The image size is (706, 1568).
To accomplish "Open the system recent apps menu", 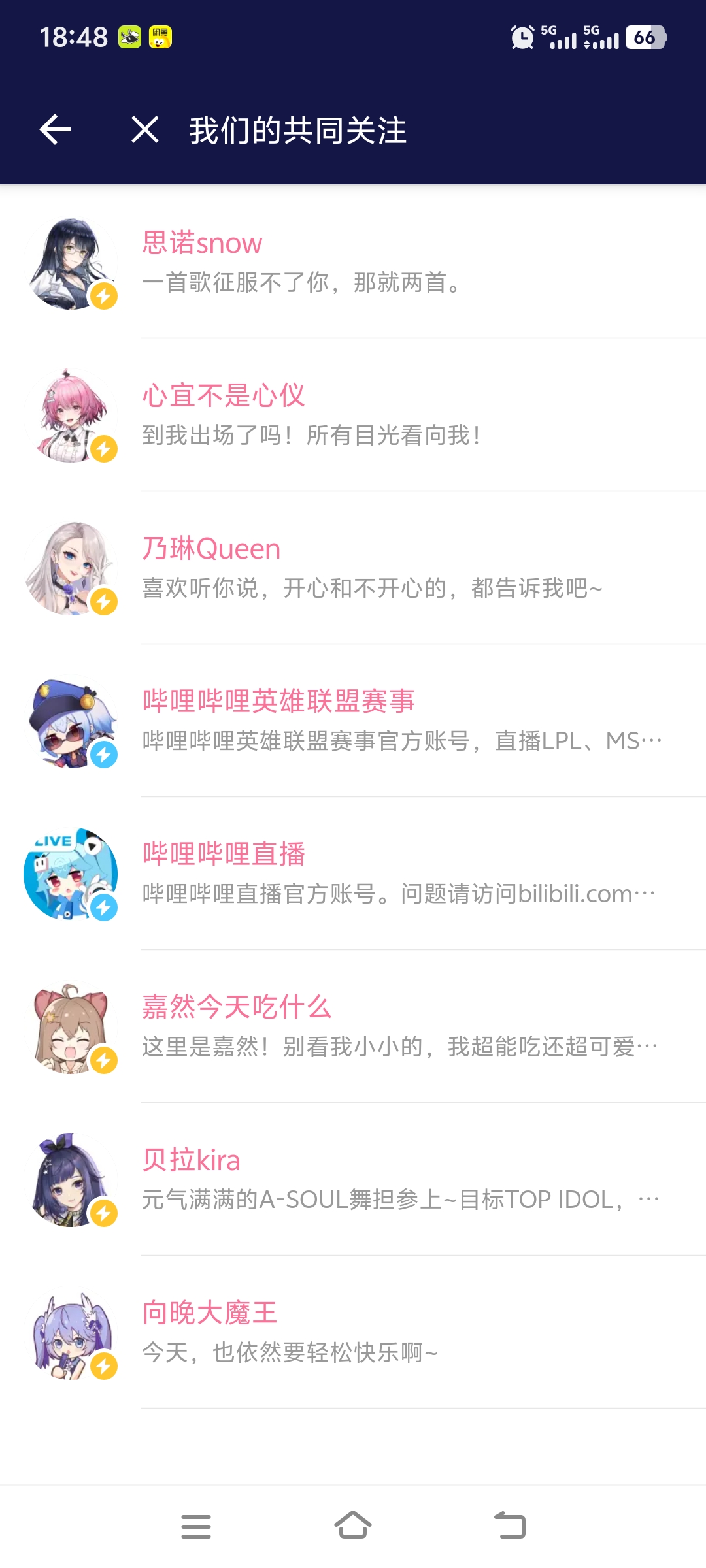I will click(x=196, y=1526).
